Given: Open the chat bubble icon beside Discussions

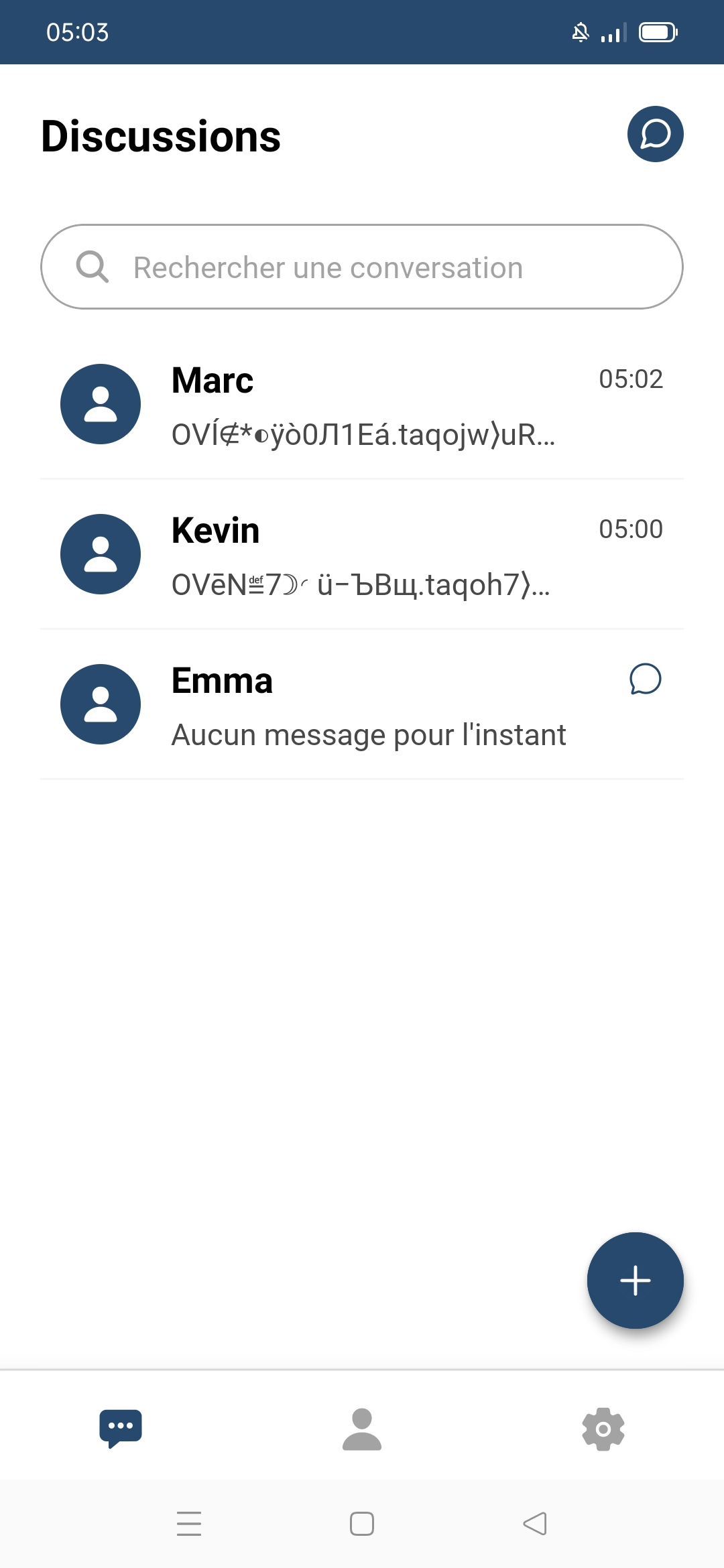Looking at the screenshot, I should tap(654, 133).
